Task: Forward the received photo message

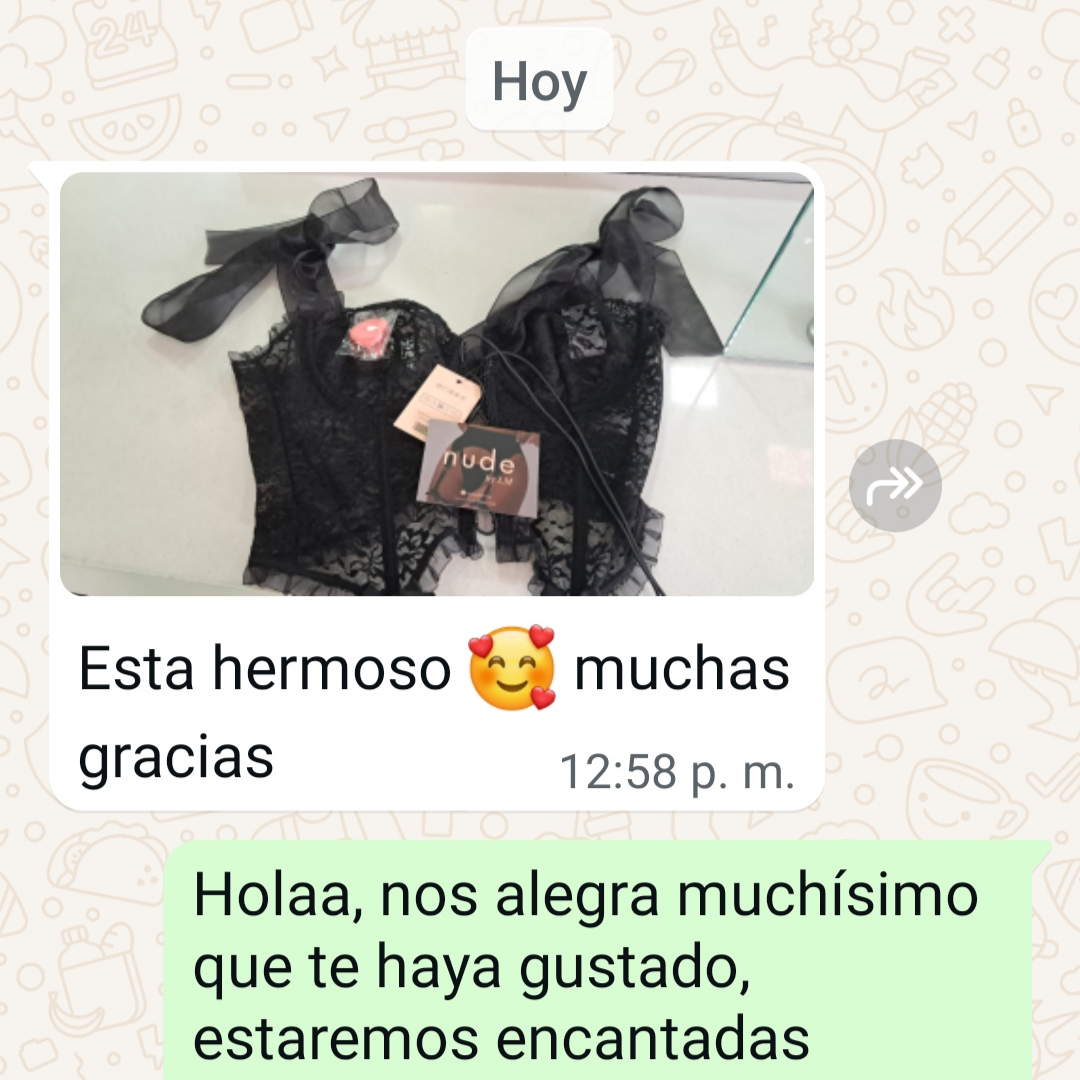Action: 895,486
